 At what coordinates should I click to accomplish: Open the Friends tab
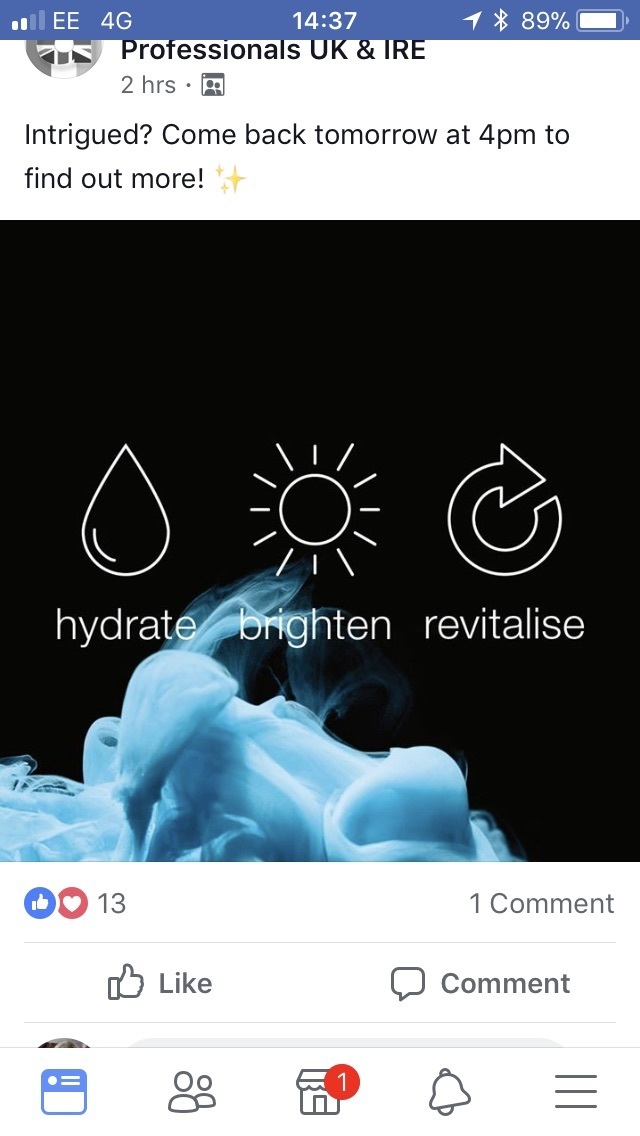191,1091
